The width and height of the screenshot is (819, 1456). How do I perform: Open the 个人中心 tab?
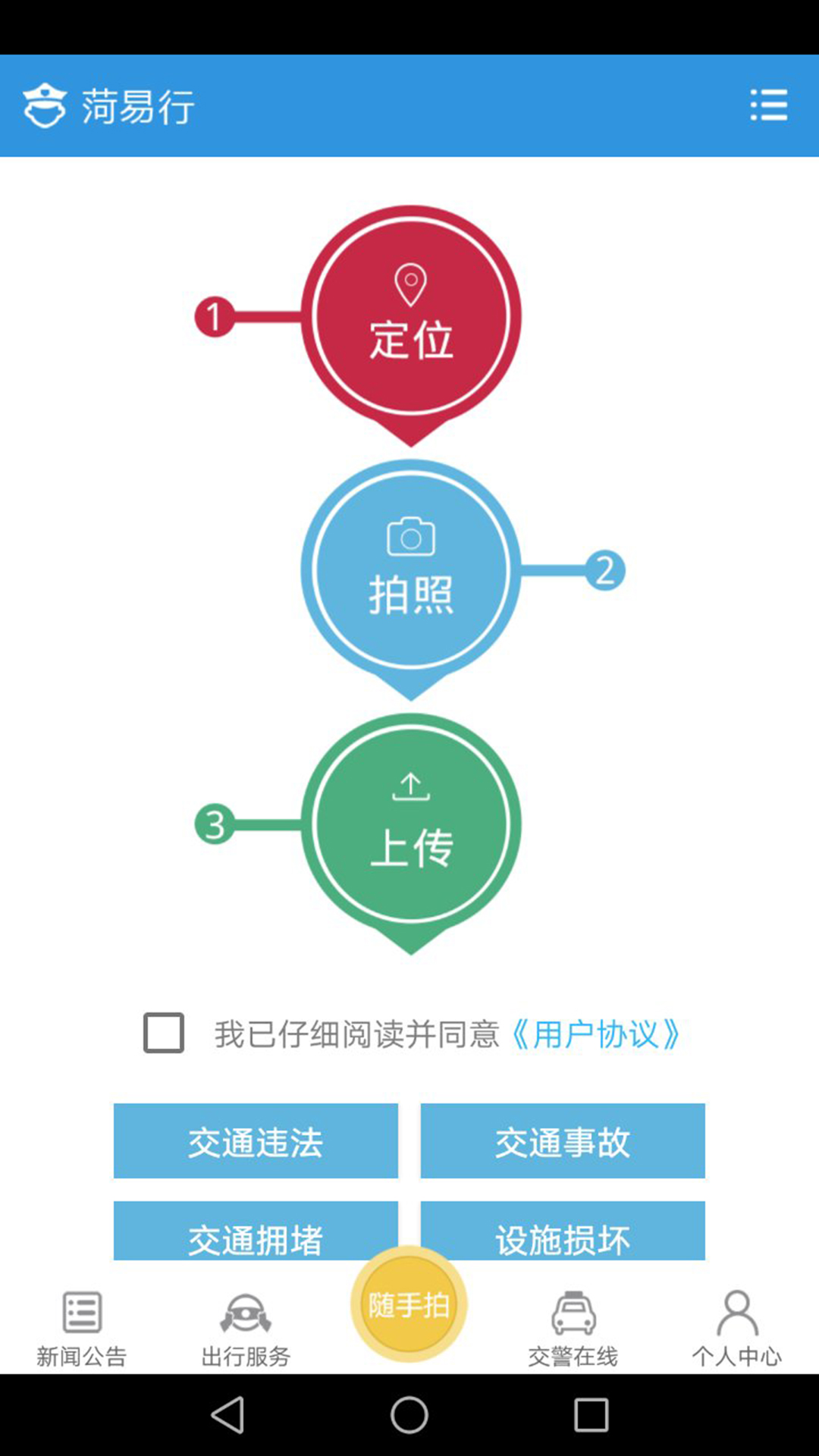point(736,1329)
